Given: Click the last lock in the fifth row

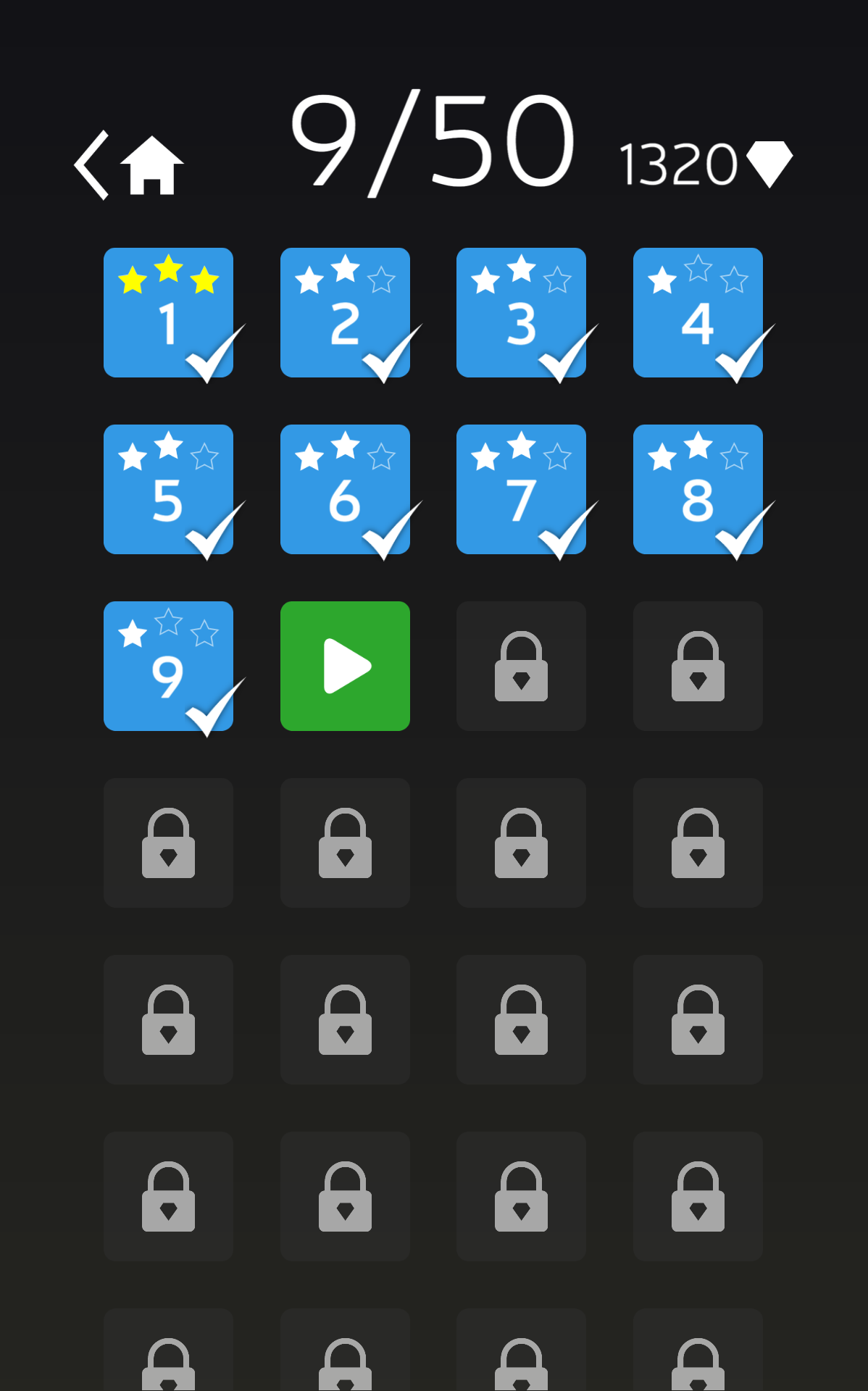Looking at the screenshot, I should tap(698, 1019).
